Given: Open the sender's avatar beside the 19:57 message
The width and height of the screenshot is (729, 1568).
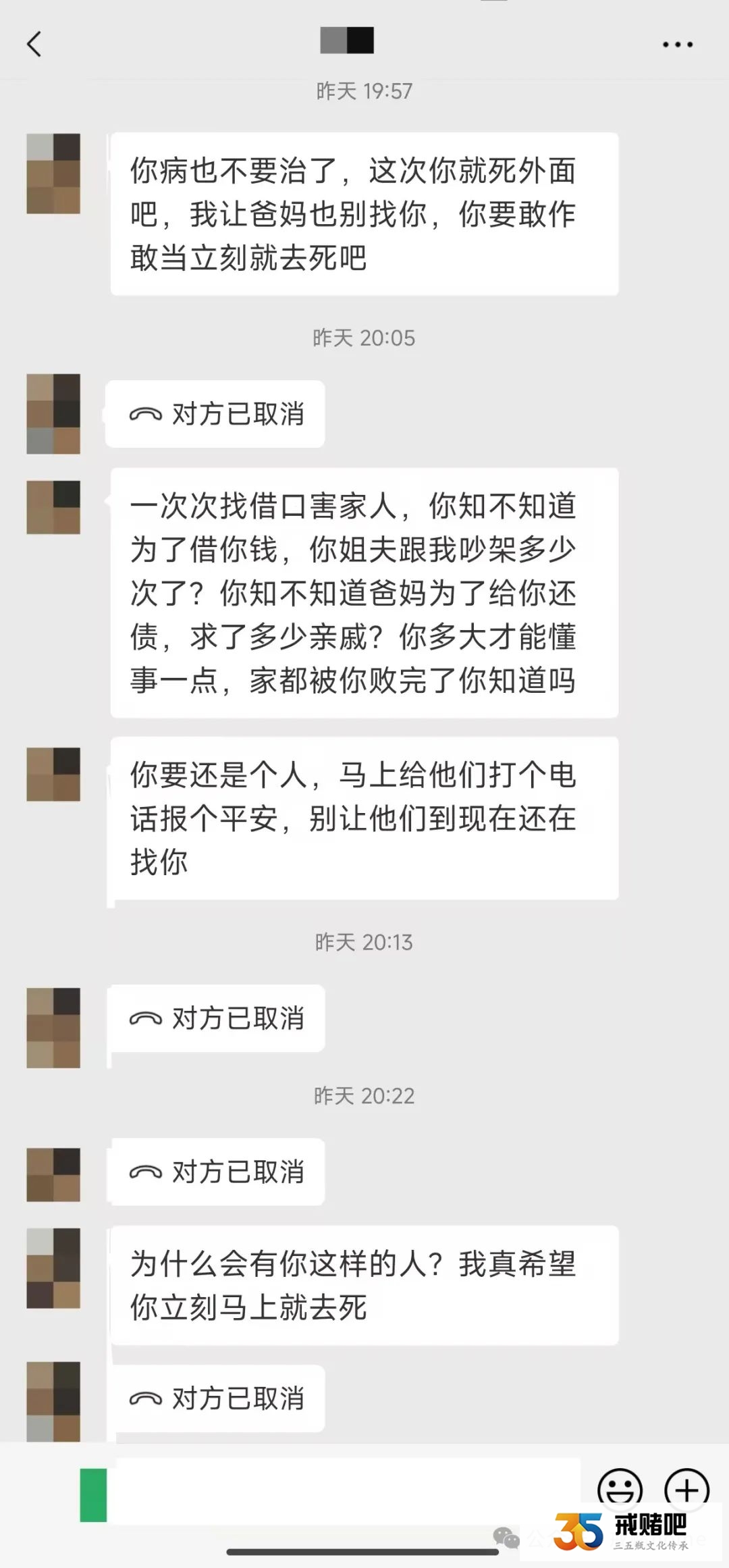Looking at the screenshot, I should coord(53,174).
